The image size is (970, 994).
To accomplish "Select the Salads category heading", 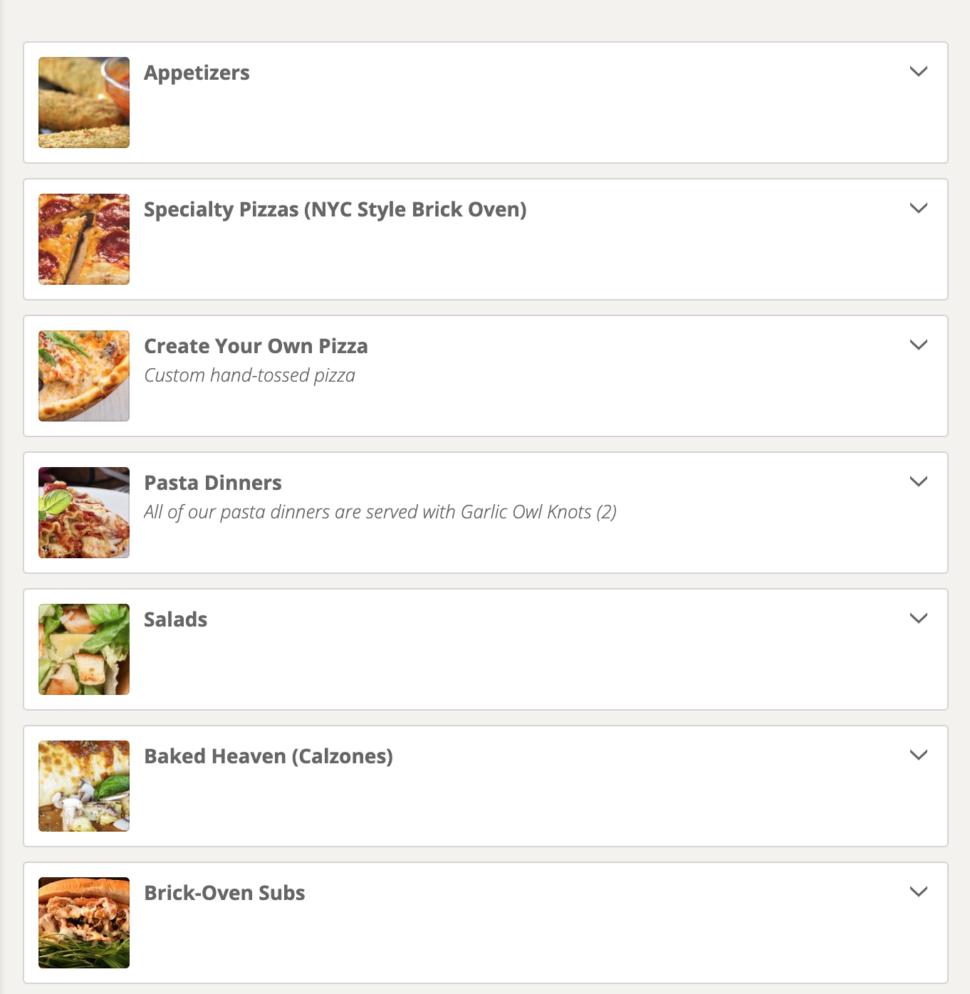I will coord(175,619).
